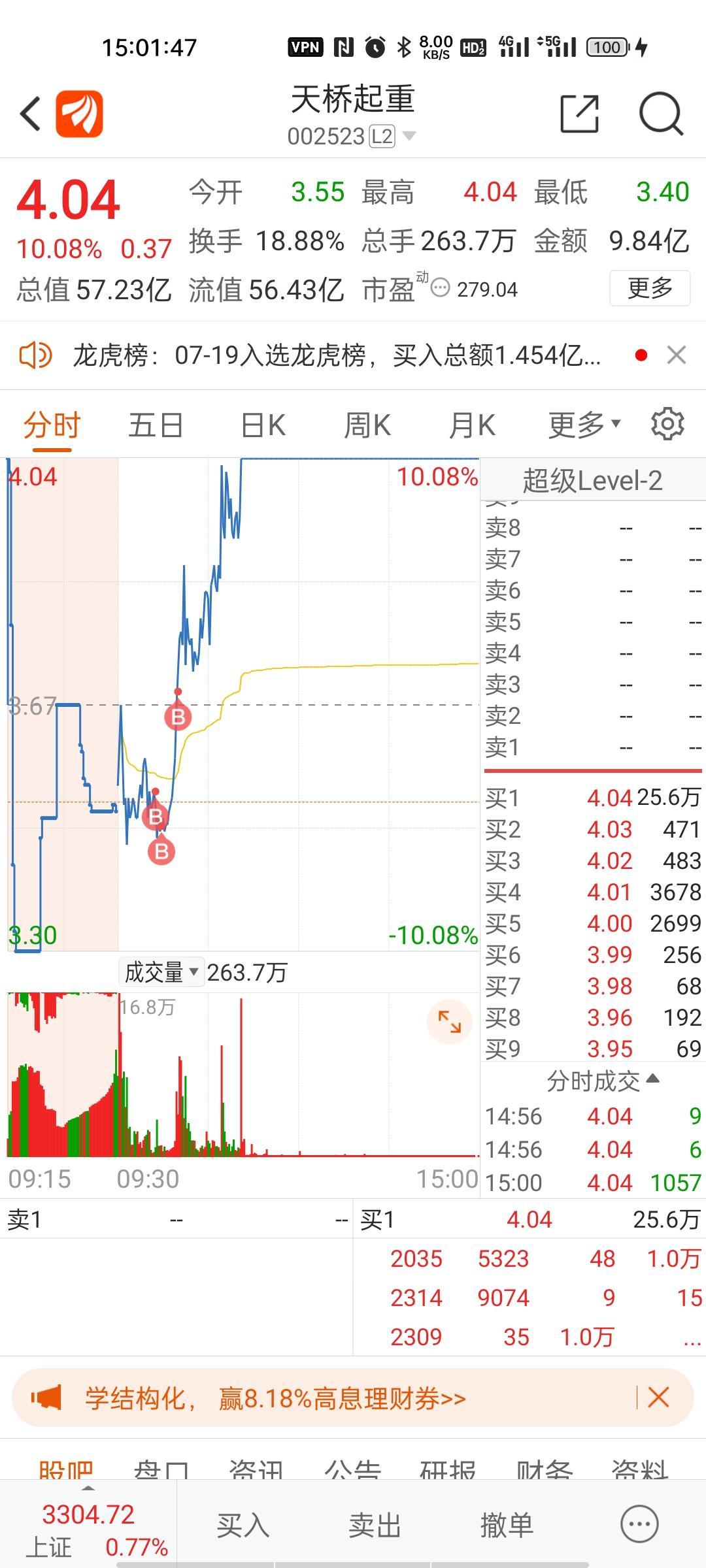706x1568 pixels.
Task: Tap the 卖出 button
Action: [x=375, y=1525]
